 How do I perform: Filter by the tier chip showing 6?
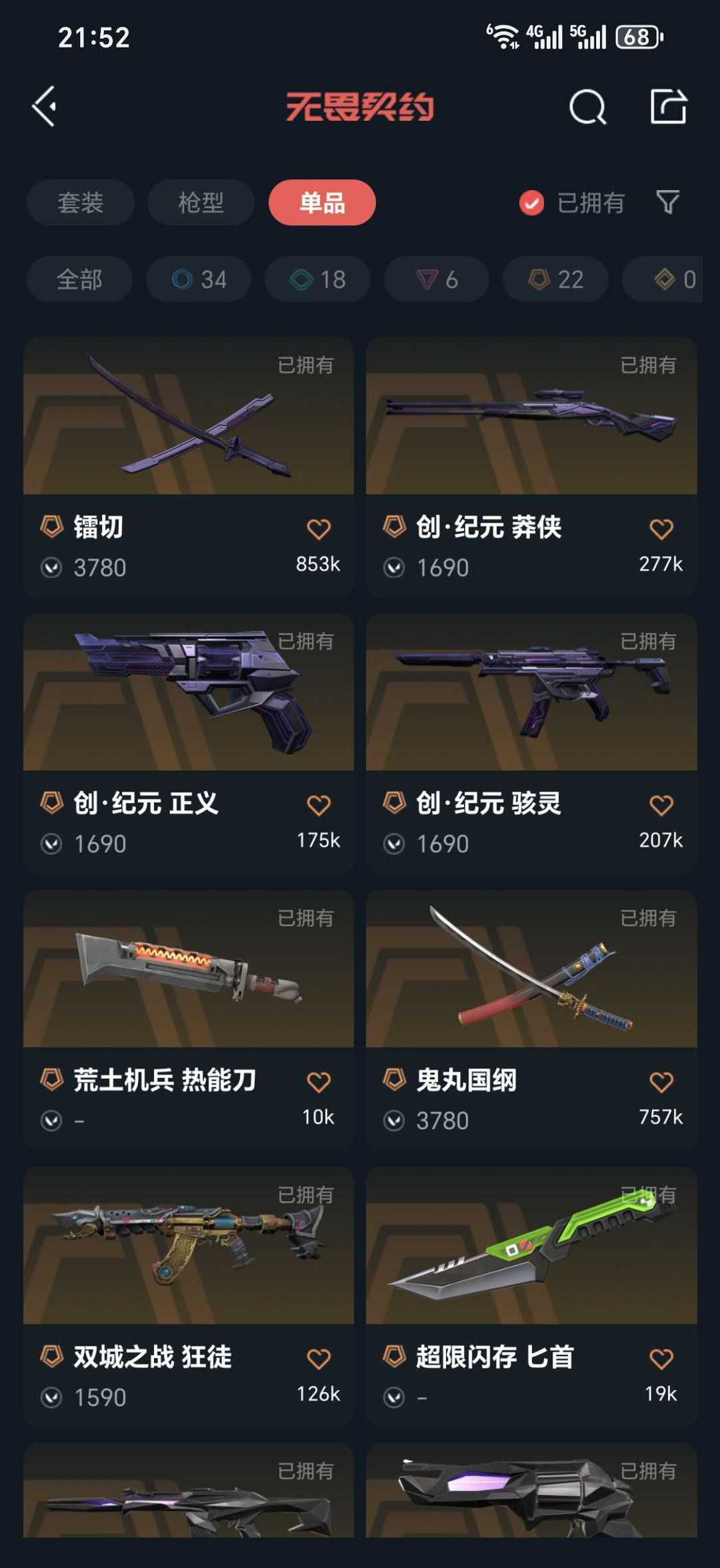(x=437, y=279)
